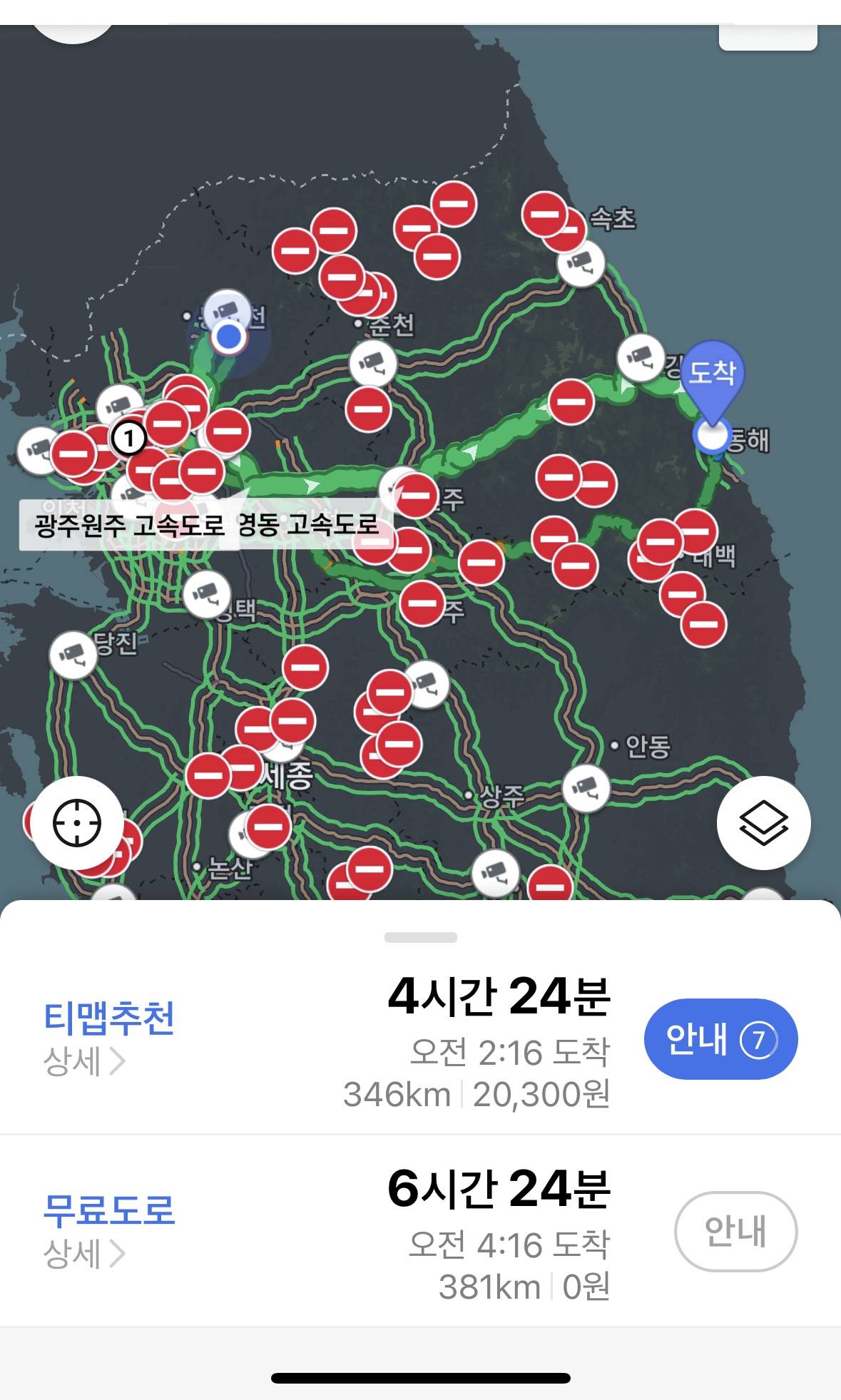Tap the traffic camera icon near 당진
Image resolution: width=841 pixels, height=1400 pixels.
[73, 655]
